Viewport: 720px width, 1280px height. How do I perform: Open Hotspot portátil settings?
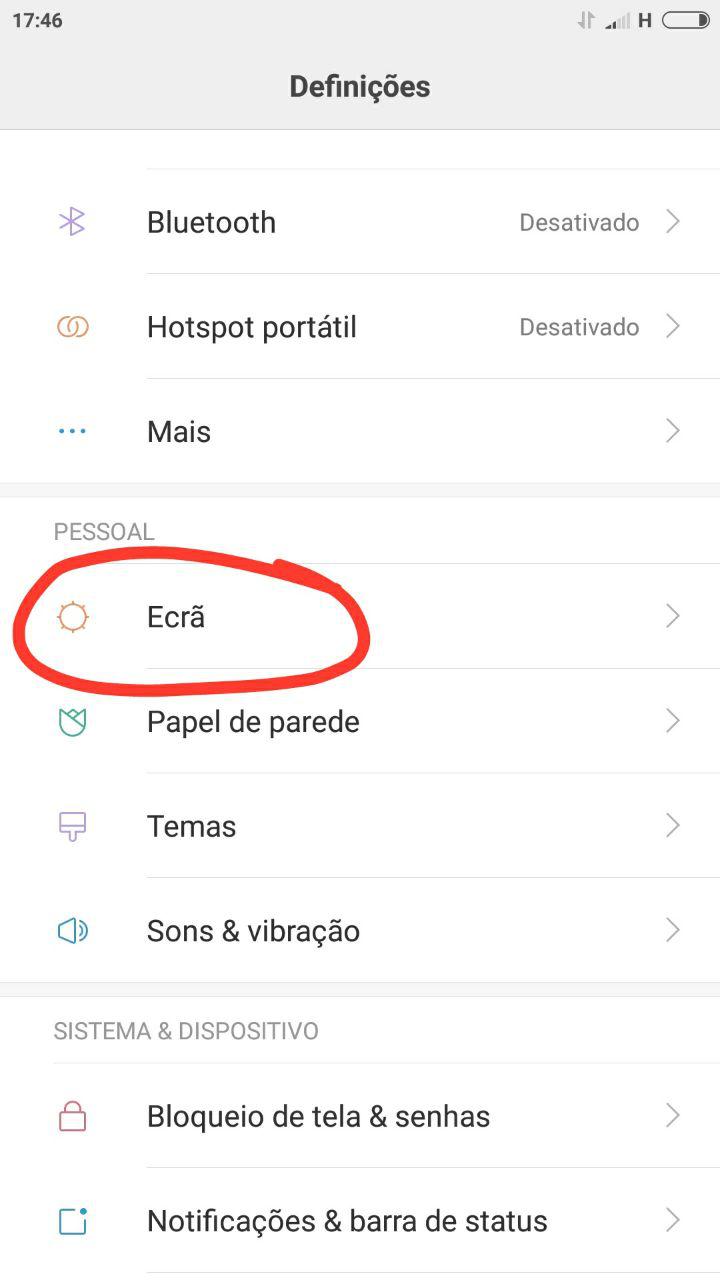360,327
